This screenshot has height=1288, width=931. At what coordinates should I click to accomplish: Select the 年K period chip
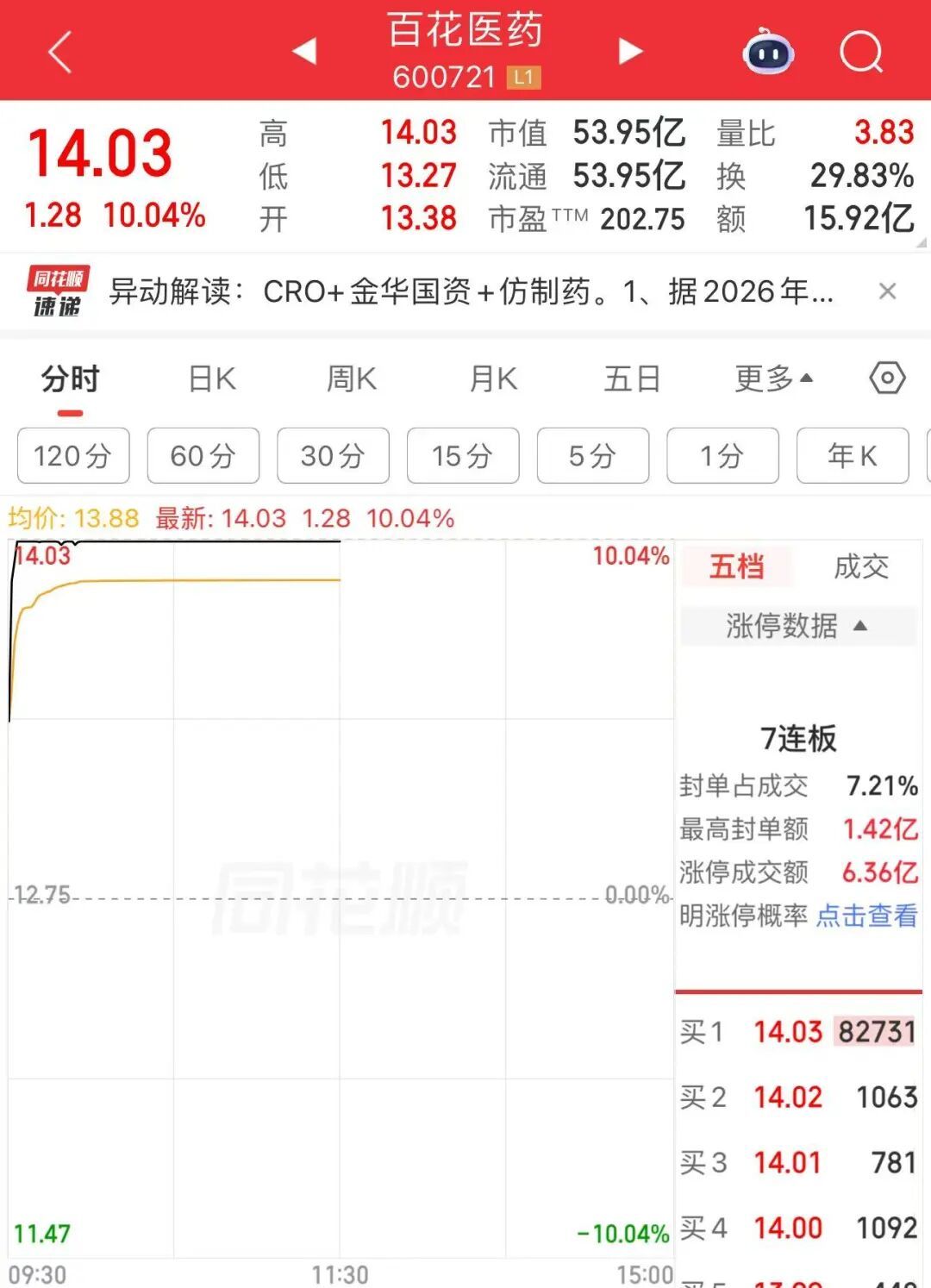[x=853, y=455]
